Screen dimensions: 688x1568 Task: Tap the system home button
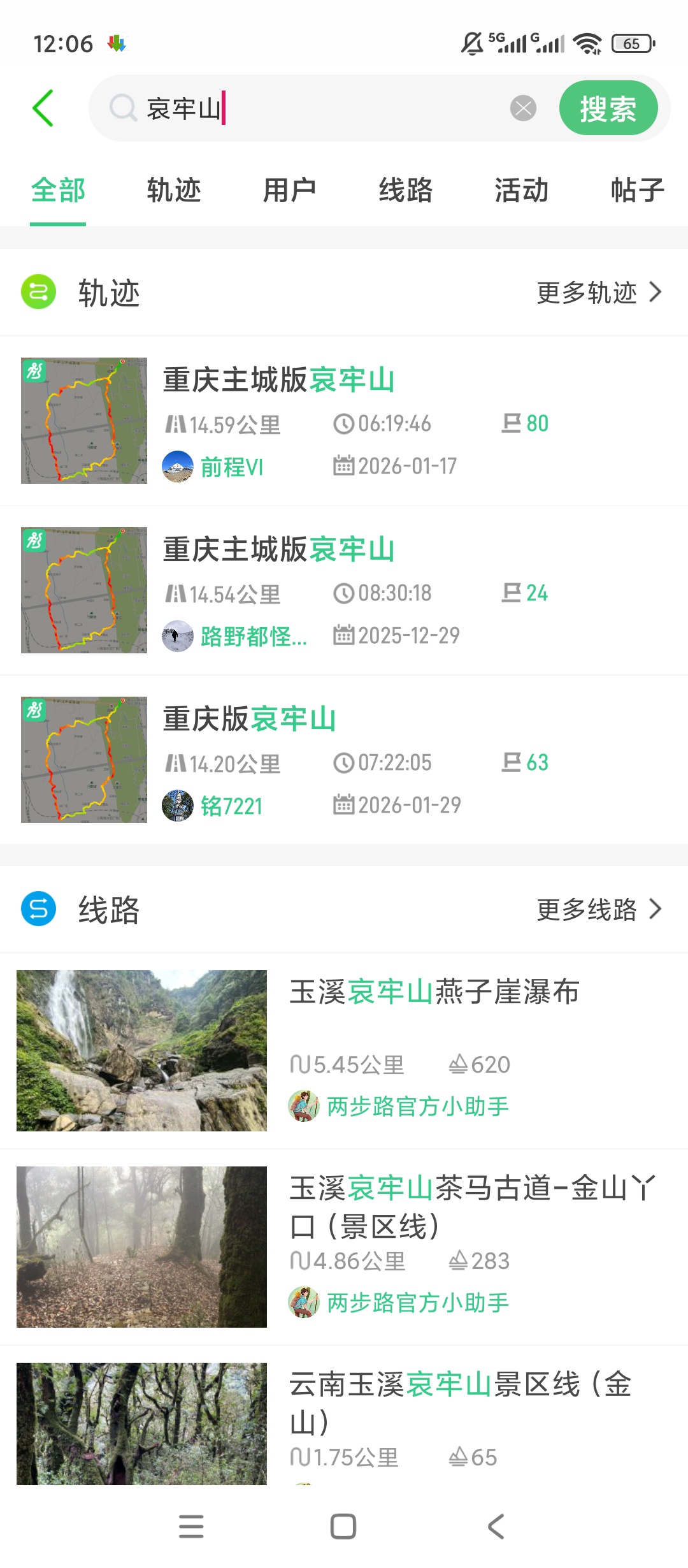coord(343,1527)
